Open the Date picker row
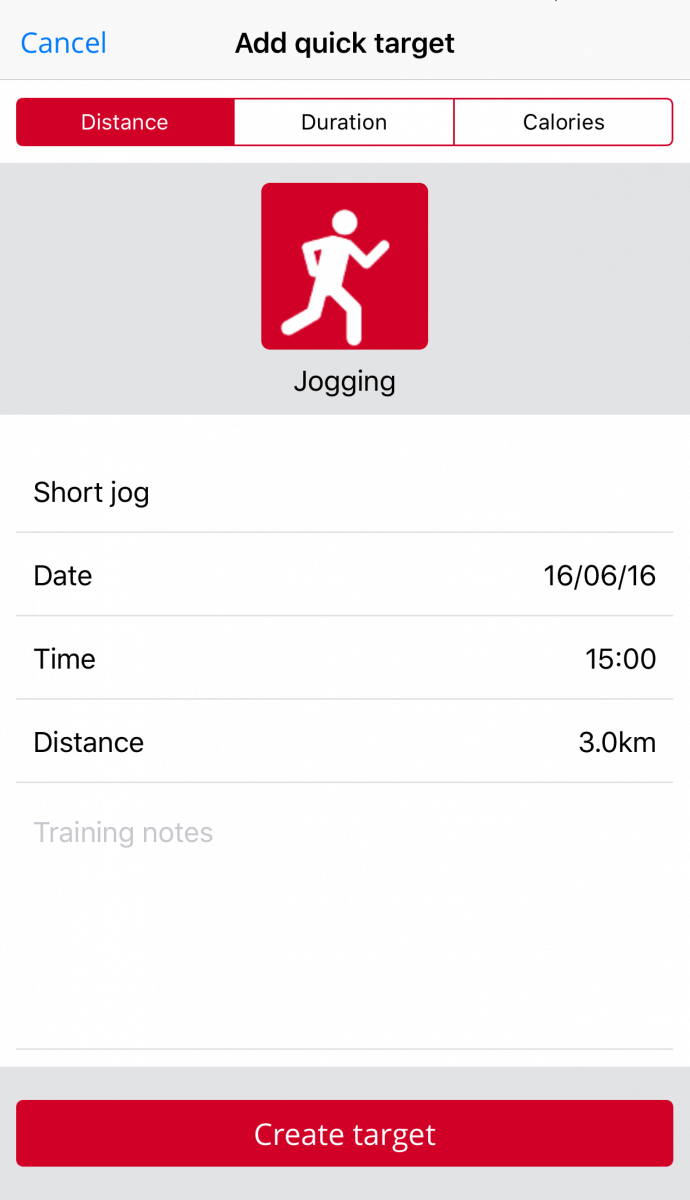The height and width of the screenshot is (1200, 690). (x=344, y=575)
